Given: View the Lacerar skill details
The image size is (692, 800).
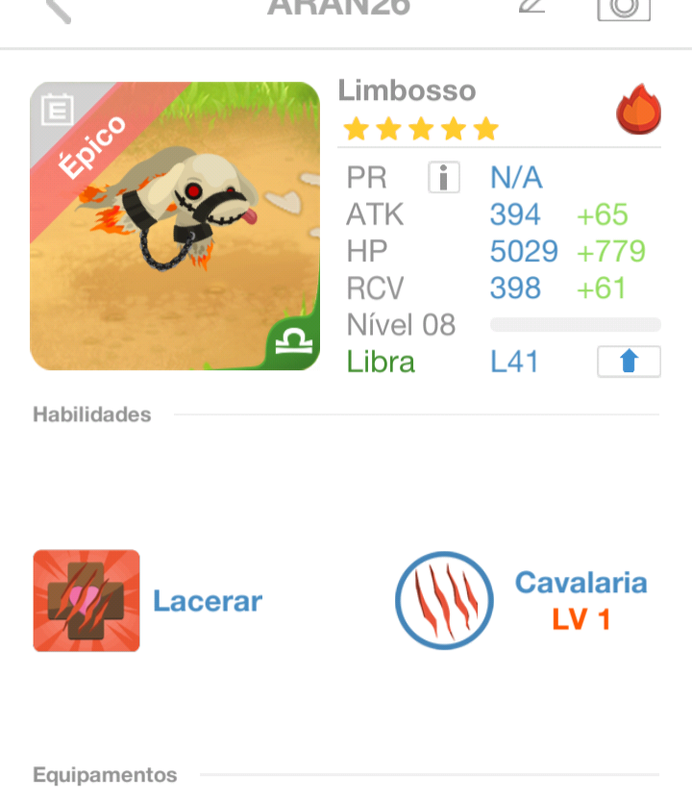Looking at the screenshot, I should [x=87, y=600].
